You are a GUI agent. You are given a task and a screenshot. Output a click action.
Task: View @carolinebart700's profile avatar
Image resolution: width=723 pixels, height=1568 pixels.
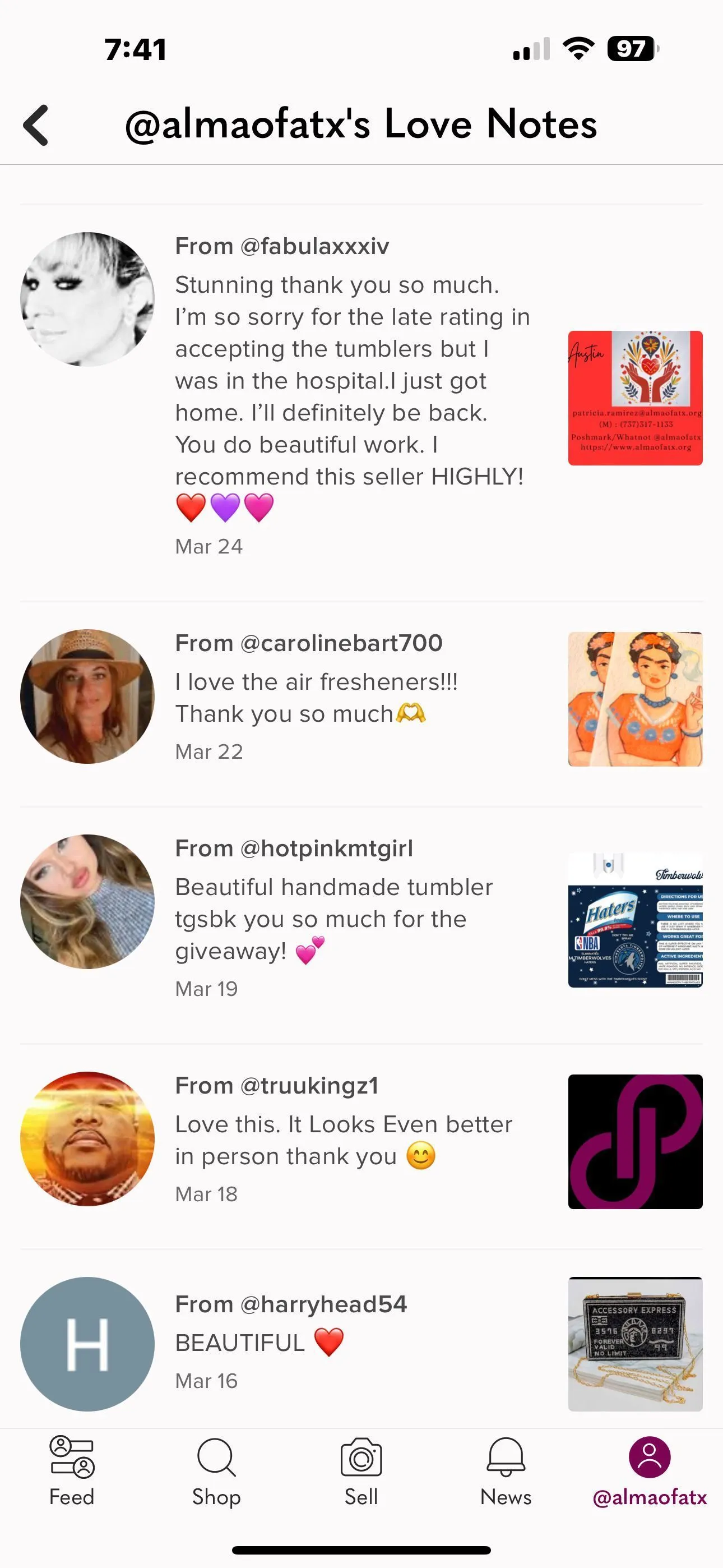pyautogui.click(x=87, y=697)
